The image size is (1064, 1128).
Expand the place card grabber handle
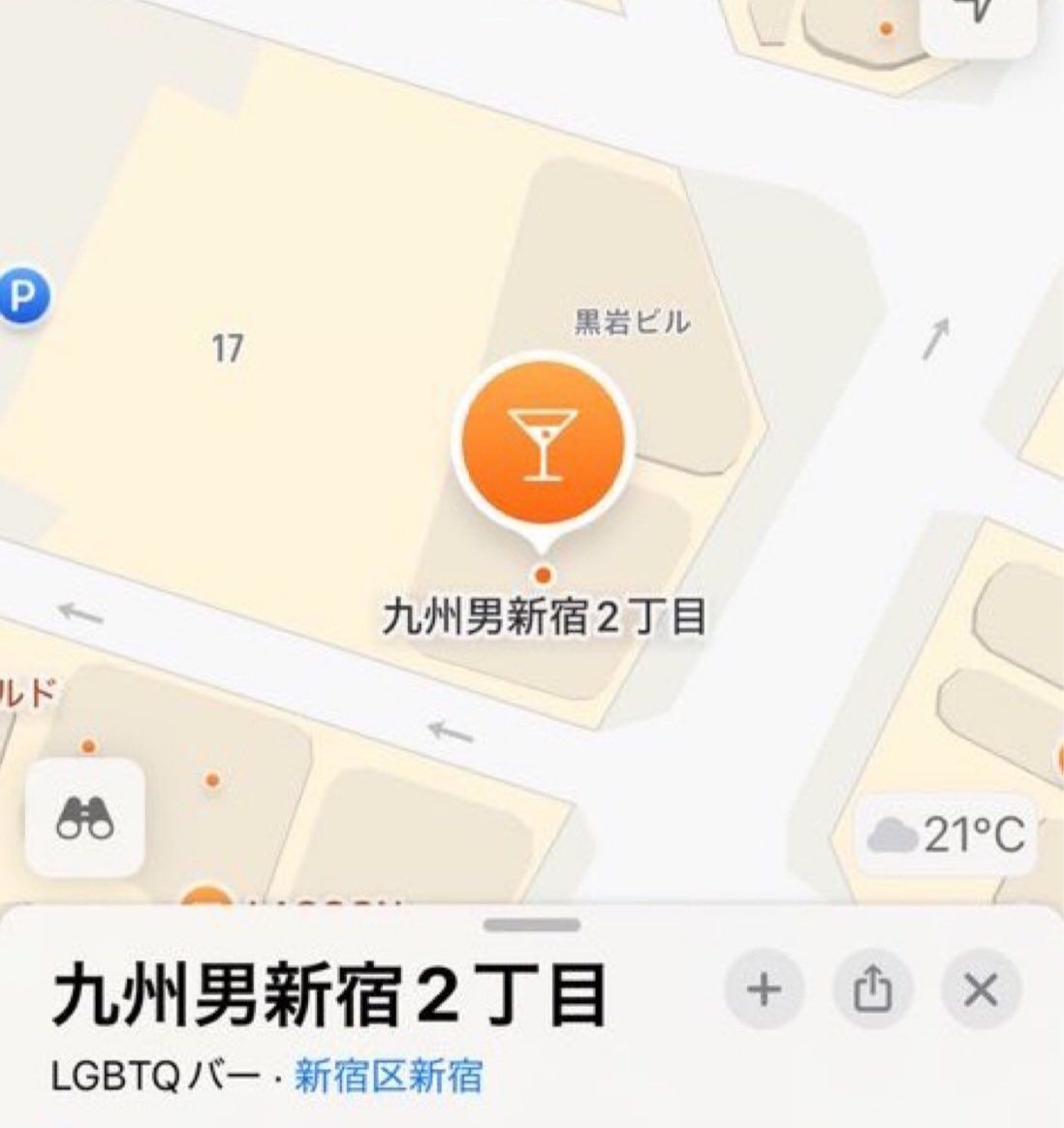click(x=531, y=924)
